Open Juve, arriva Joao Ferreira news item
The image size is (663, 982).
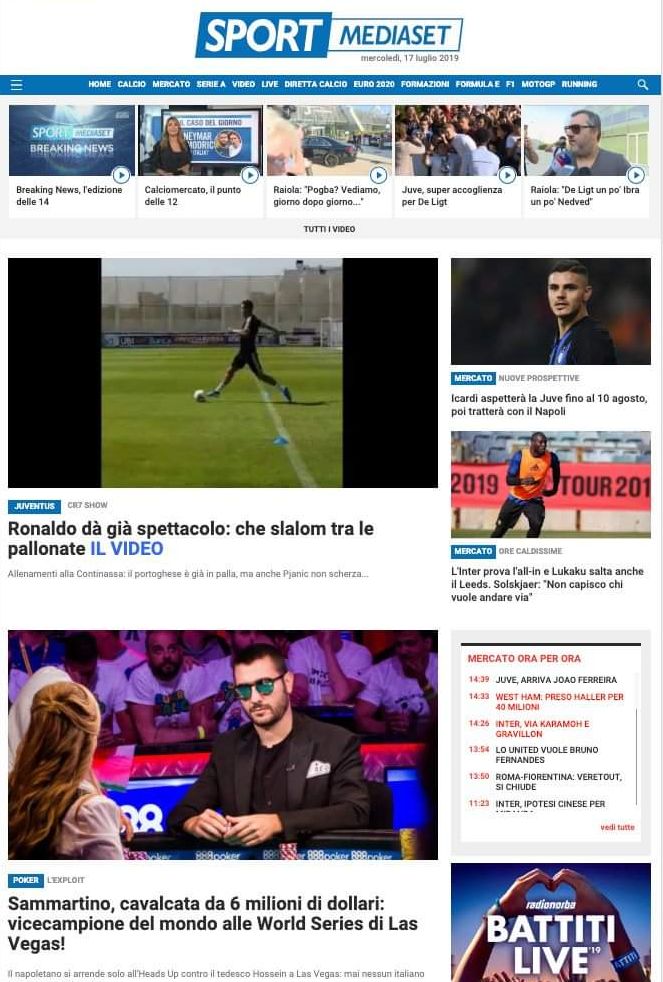click(556, 680)
